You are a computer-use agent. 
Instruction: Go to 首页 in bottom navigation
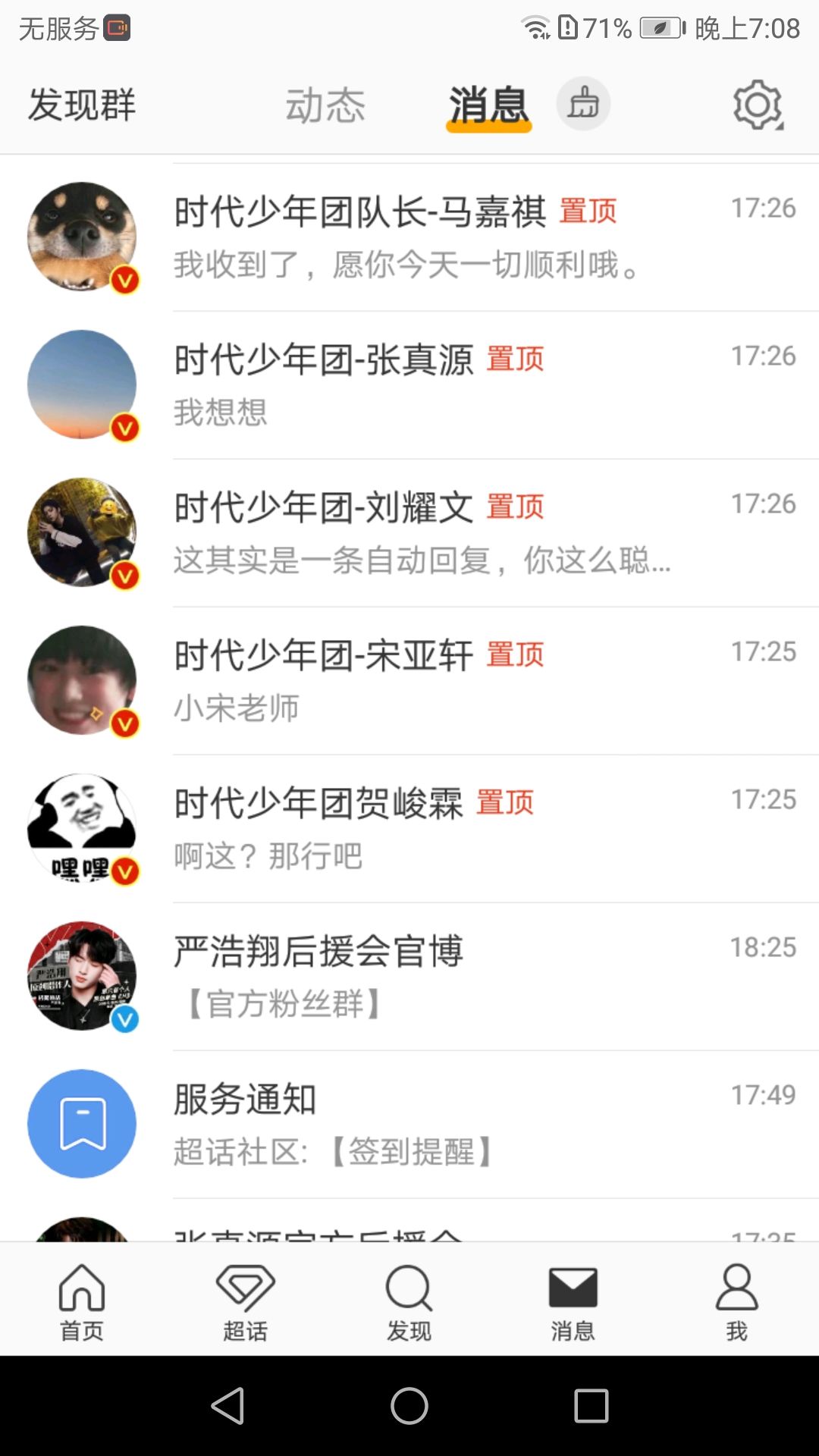pyautogui.click(x=82, y=1301)
